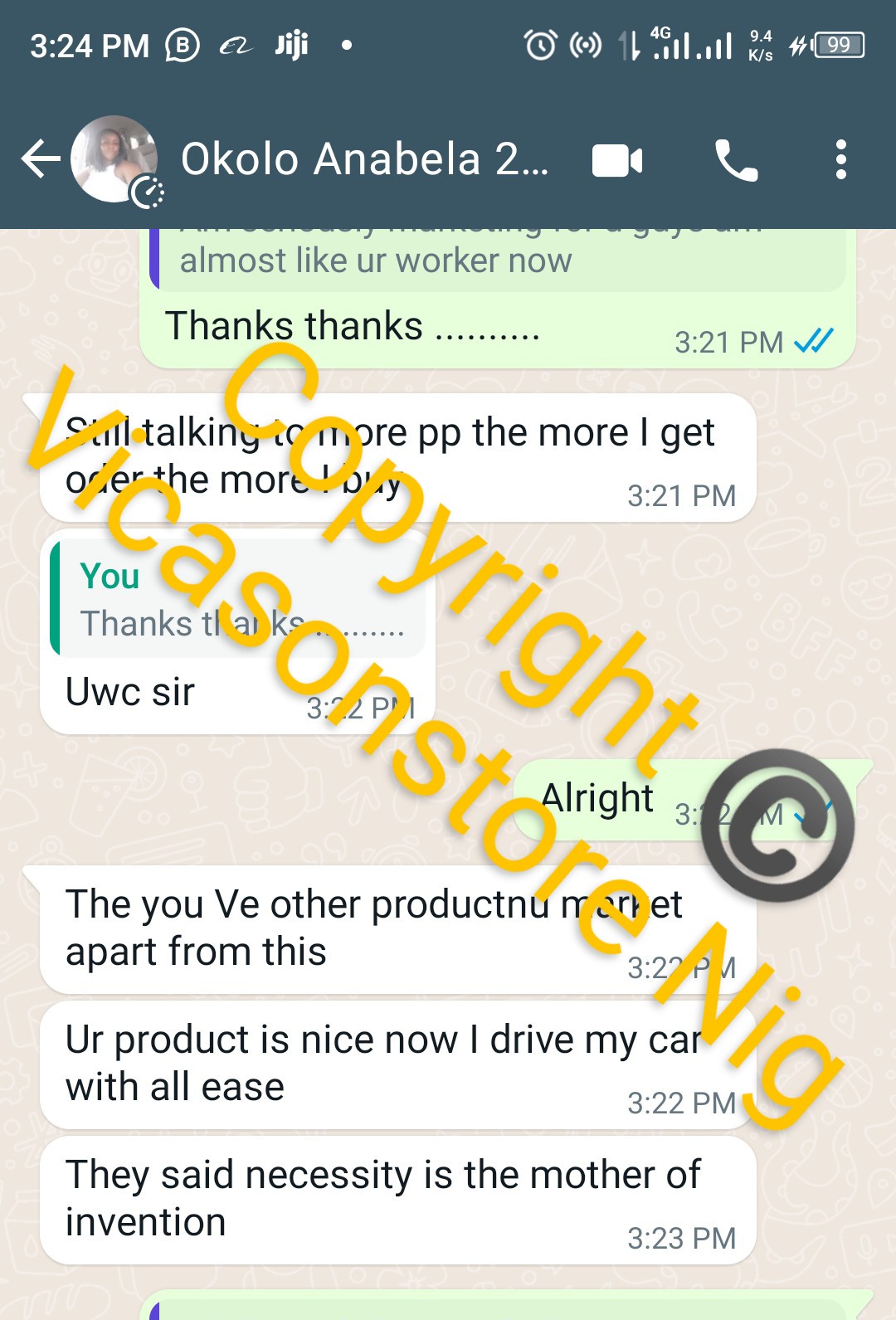Open Okolo Anabela contact info
896x1320 pixels.
(x=363, y=159)
